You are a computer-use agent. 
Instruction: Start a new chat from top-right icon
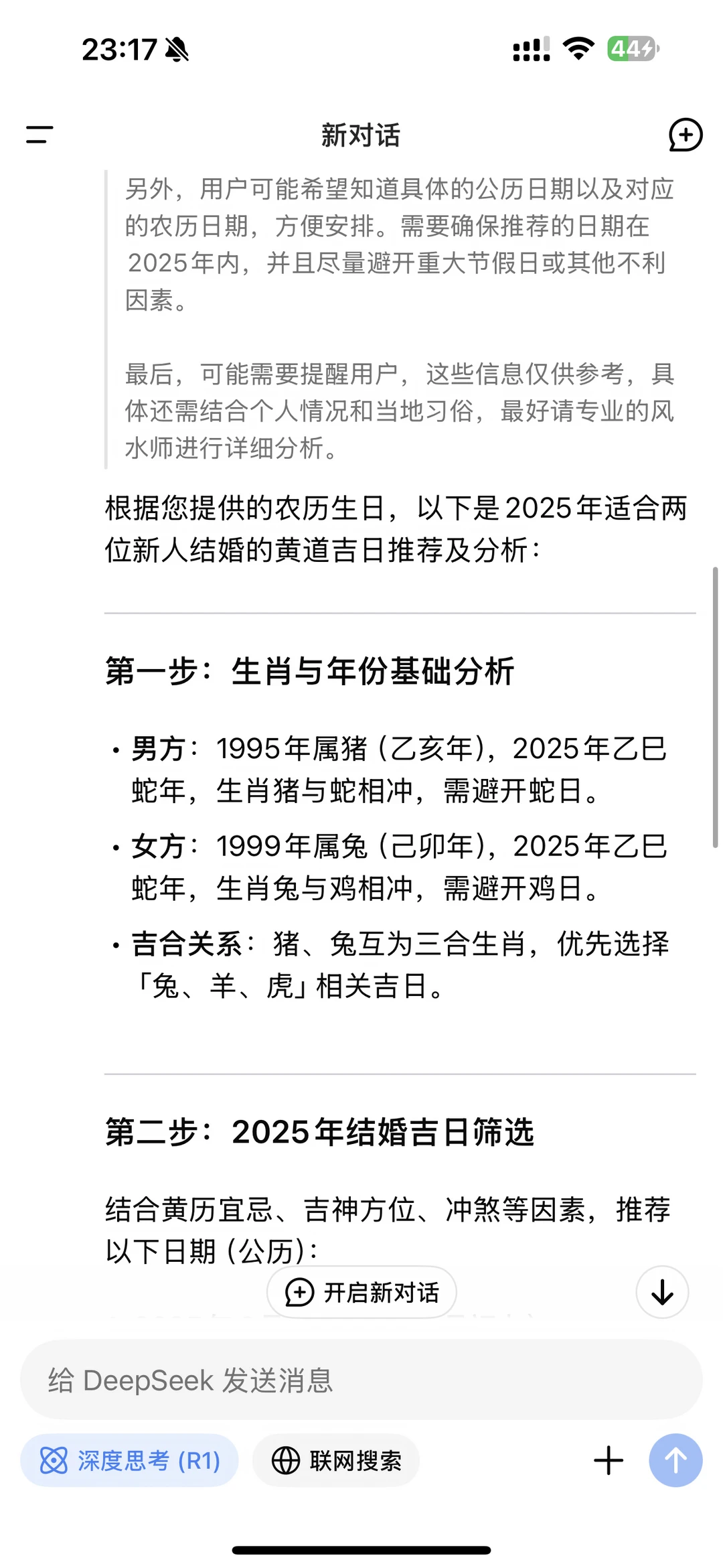click(x=686, y=135)
